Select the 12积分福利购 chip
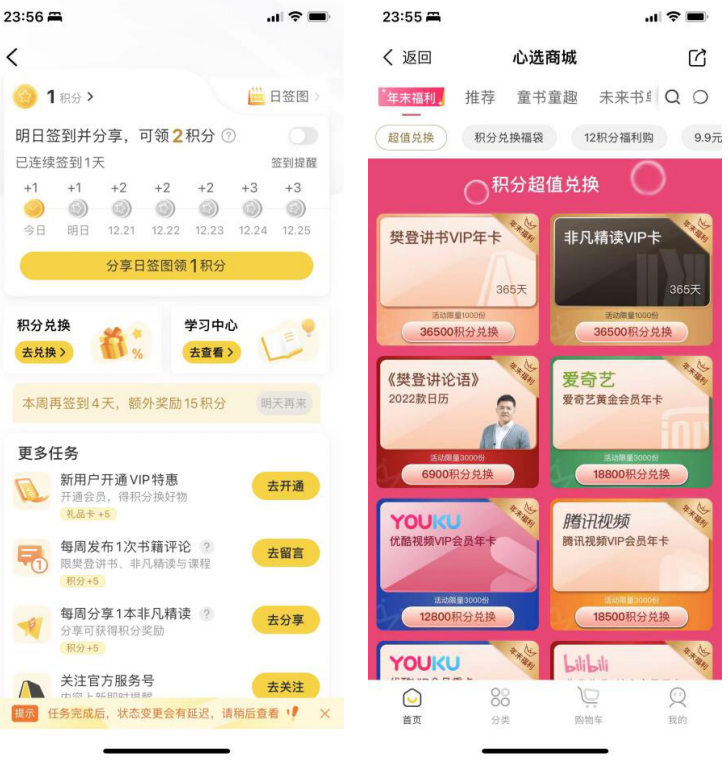This screenshot has width=728, height=774. [620, 138]
